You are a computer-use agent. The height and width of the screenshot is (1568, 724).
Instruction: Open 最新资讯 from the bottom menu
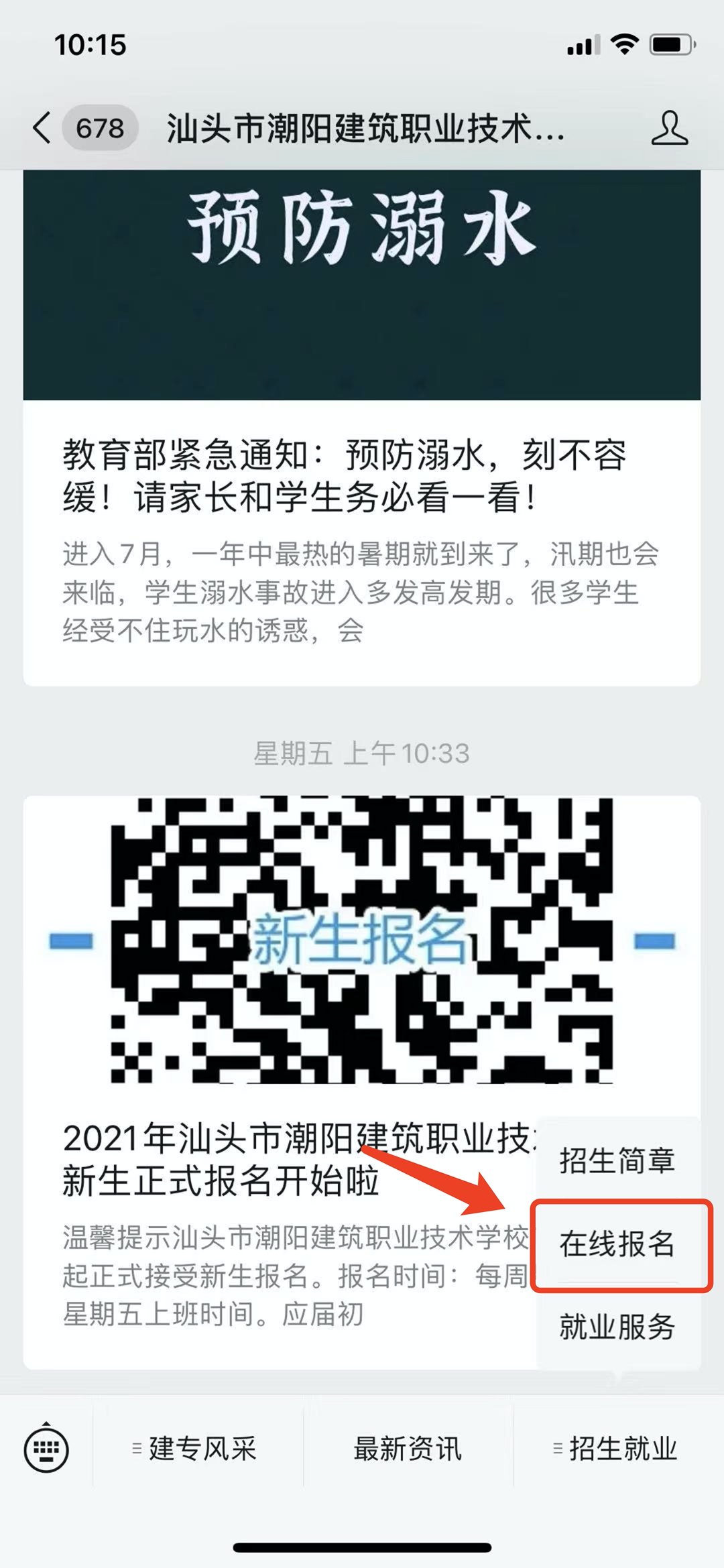(x=408, y=1449)
